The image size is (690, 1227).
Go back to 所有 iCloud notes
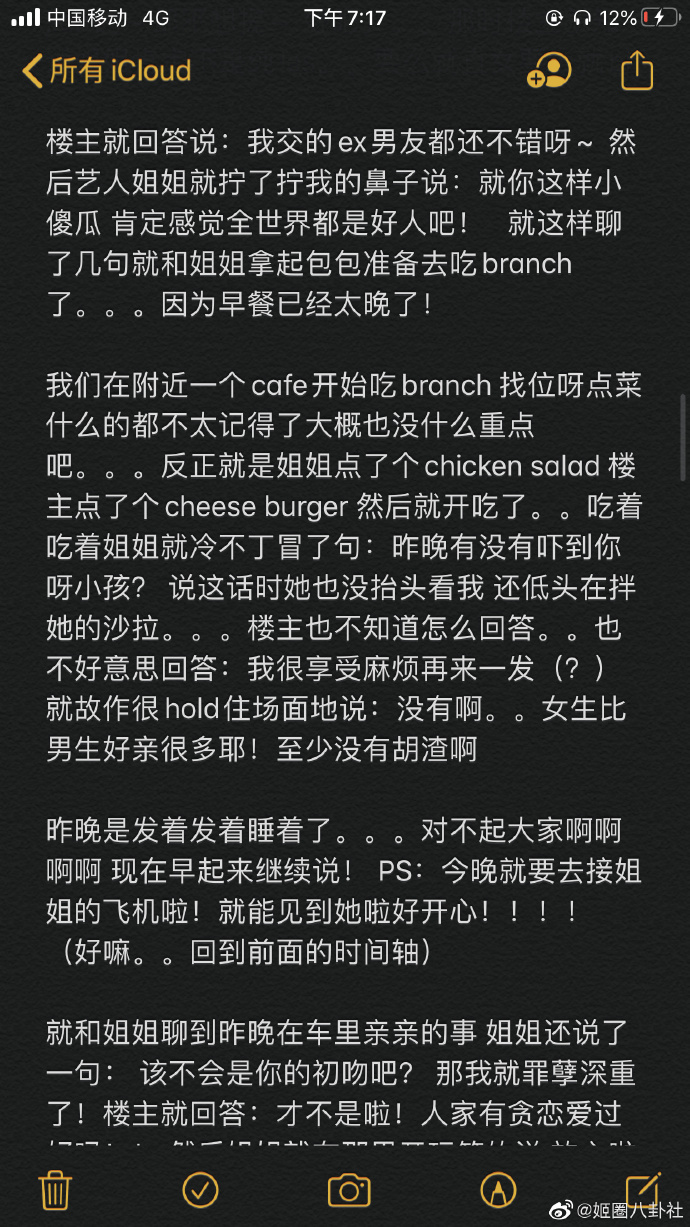(x=106, y=71)
